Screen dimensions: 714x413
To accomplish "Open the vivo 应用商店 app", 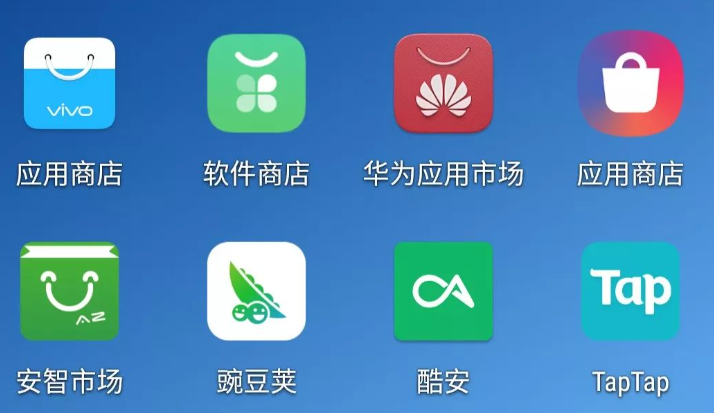I will [70, 84].
